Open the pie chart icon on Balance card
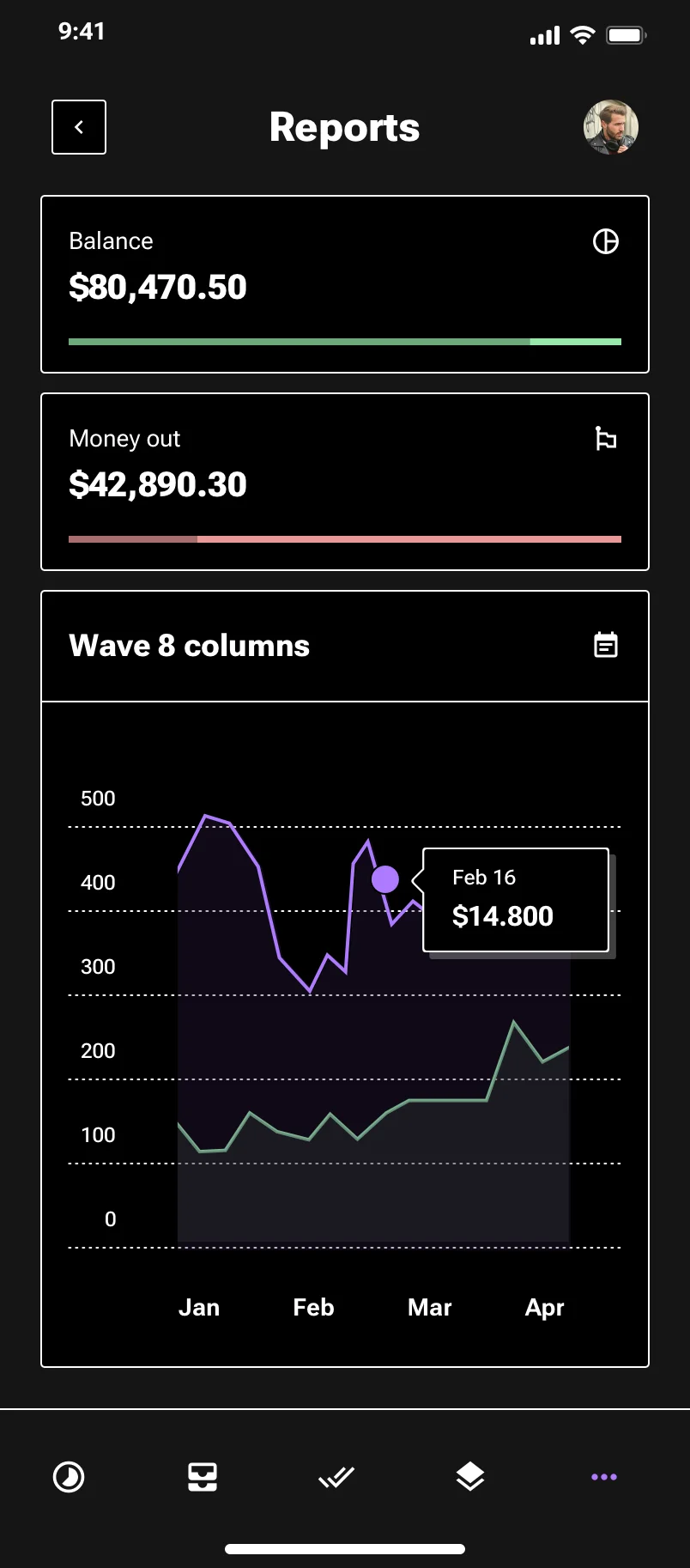Image resolution: width=690 pixels, height=1568 pixels. coord(605,241)
